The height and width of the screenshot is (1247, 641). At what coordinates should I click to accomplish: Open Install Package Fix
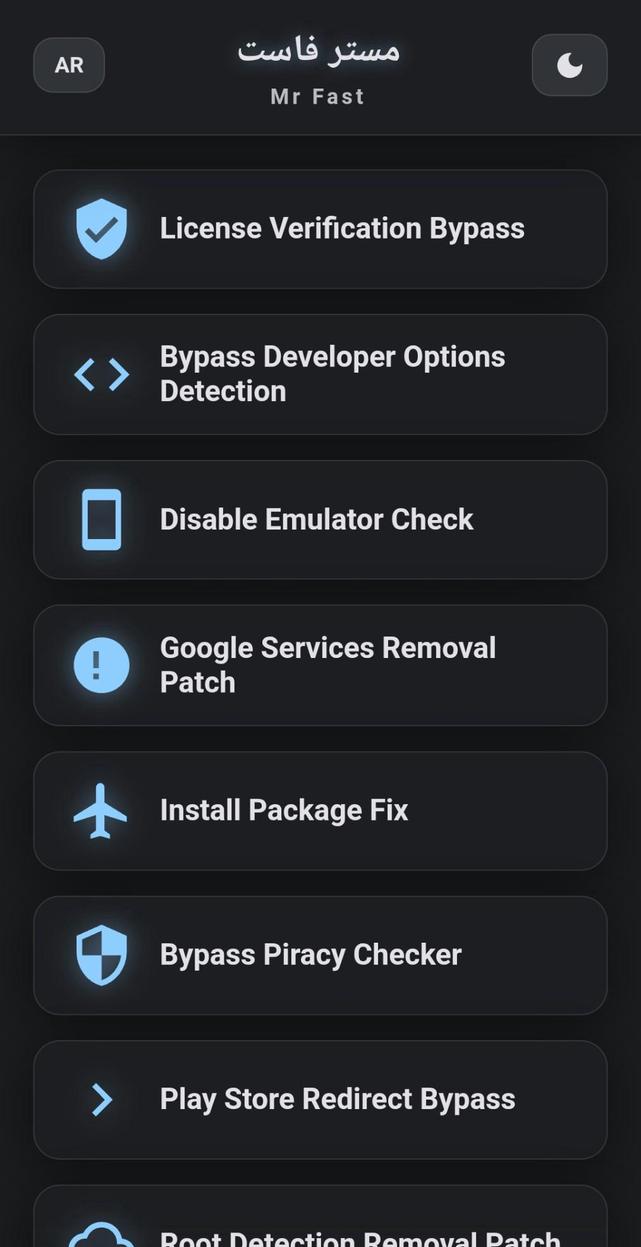(320, 810)
